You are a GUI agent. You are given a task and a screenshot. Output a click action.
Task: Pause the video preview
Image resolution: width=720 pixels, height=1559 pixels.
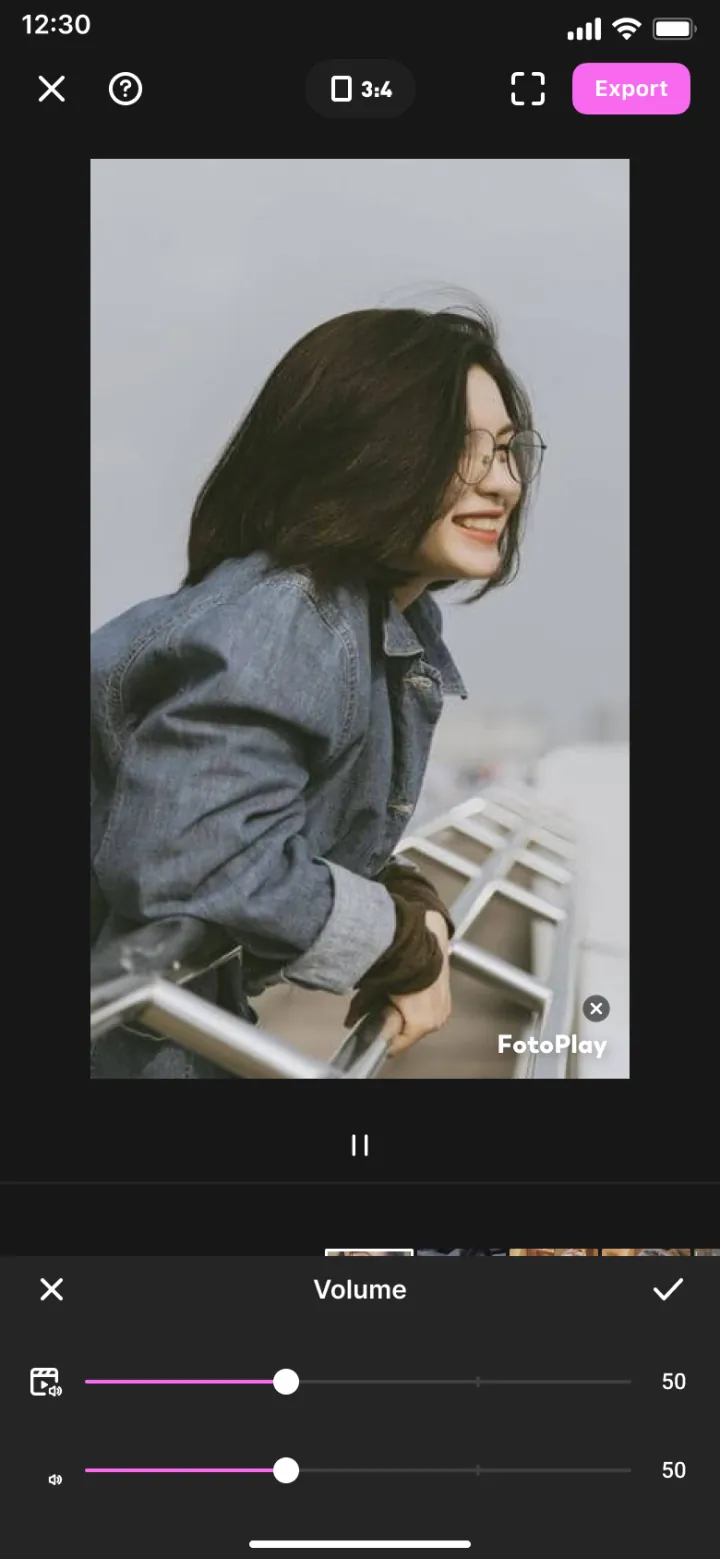(360, 1145)
